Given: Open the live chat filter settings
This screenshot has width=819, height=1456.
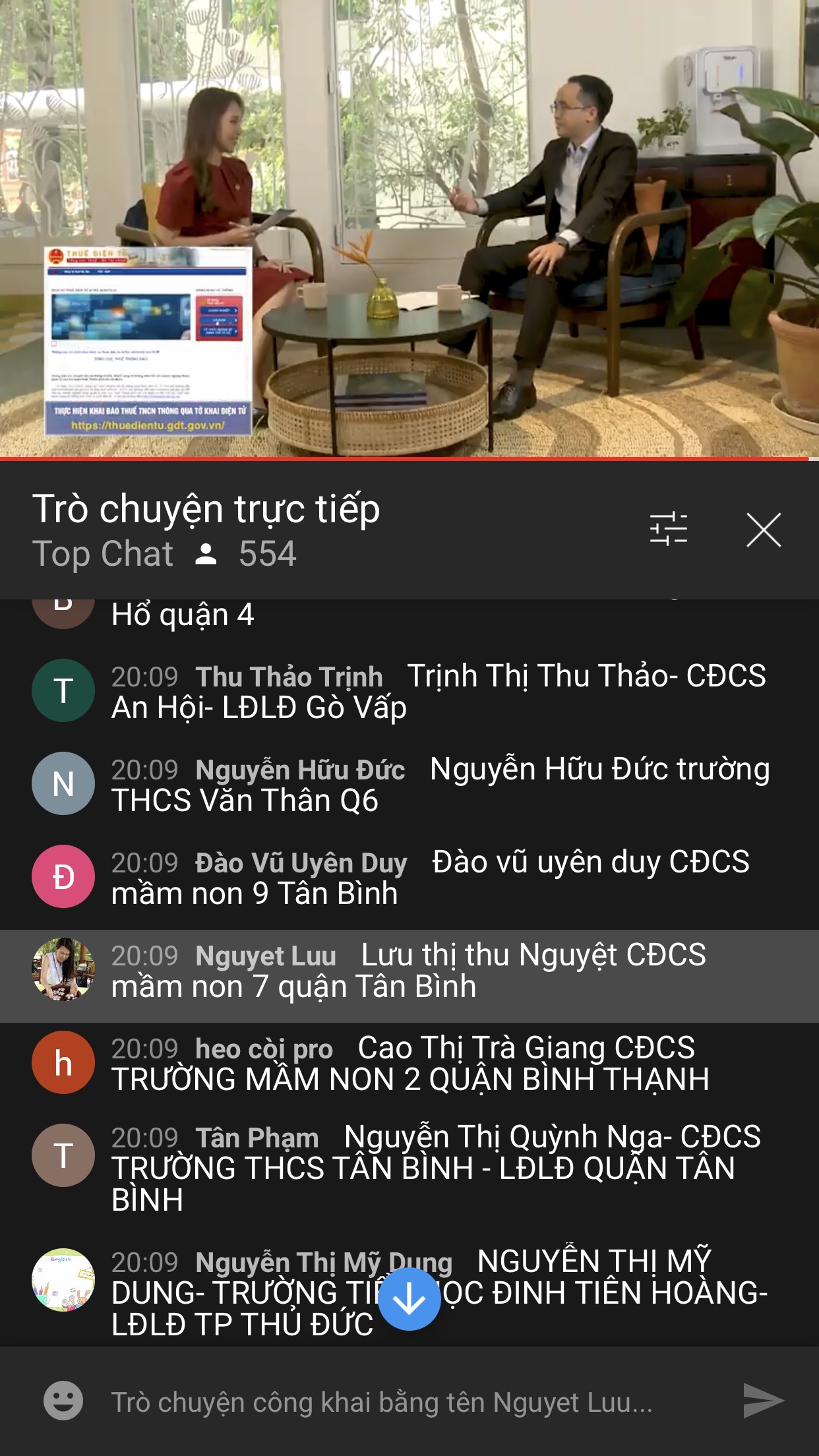Looking at the screenshot, I should tap(668, 530).
